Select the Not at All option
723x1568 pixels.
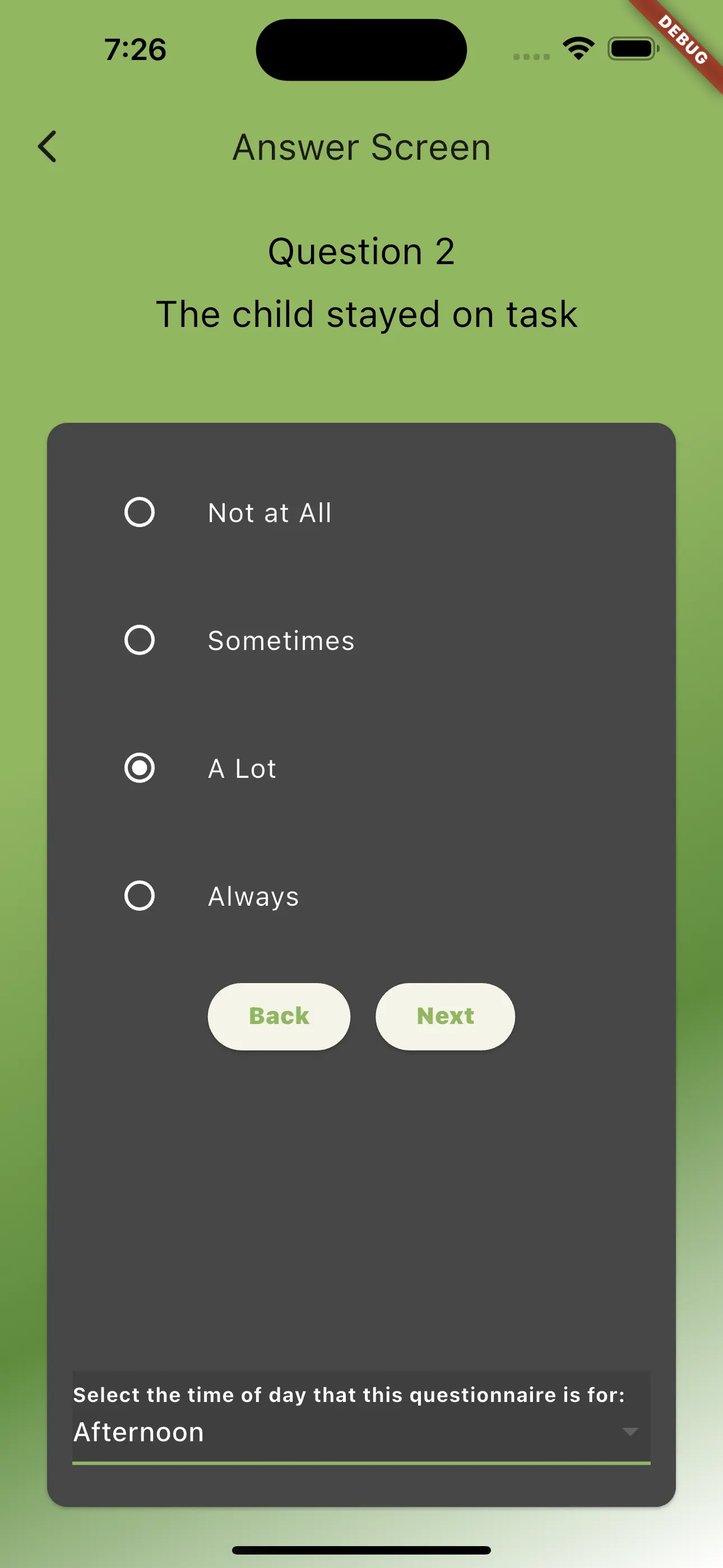pos(140,512)
